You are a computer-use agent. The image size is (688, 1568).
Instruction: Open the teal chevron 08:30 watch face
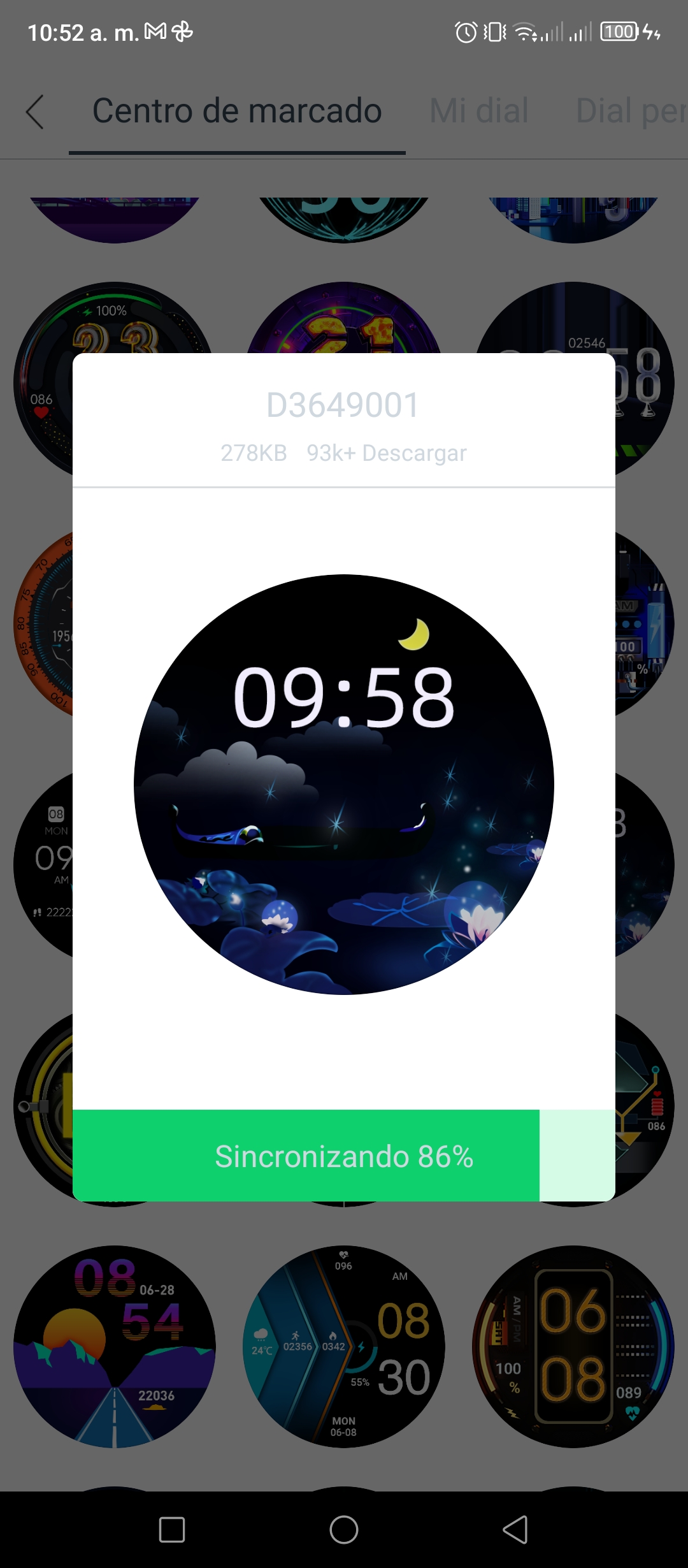(x=344, y=1346)
